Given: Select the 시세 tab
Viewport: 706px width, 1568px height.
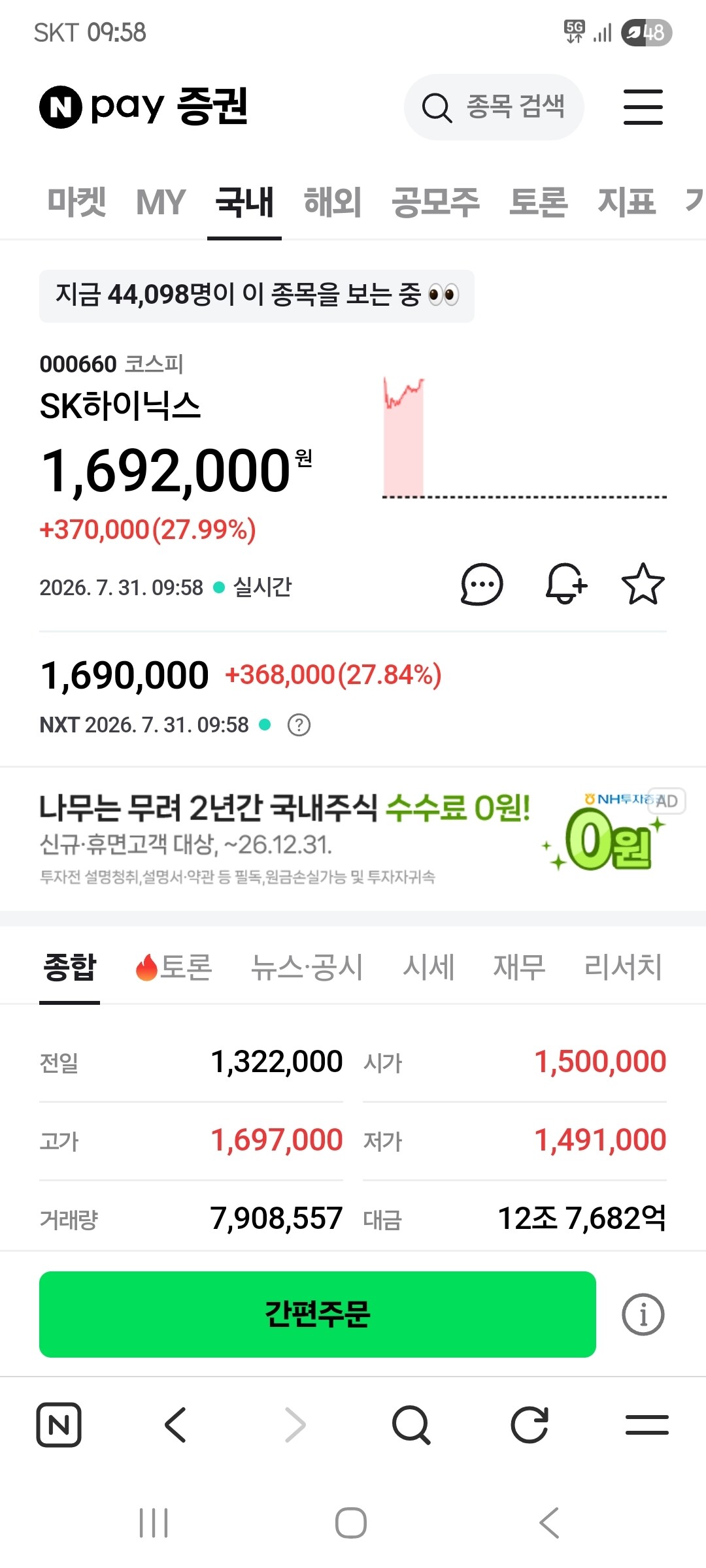Looking at the screenshot, I should 428,966.
